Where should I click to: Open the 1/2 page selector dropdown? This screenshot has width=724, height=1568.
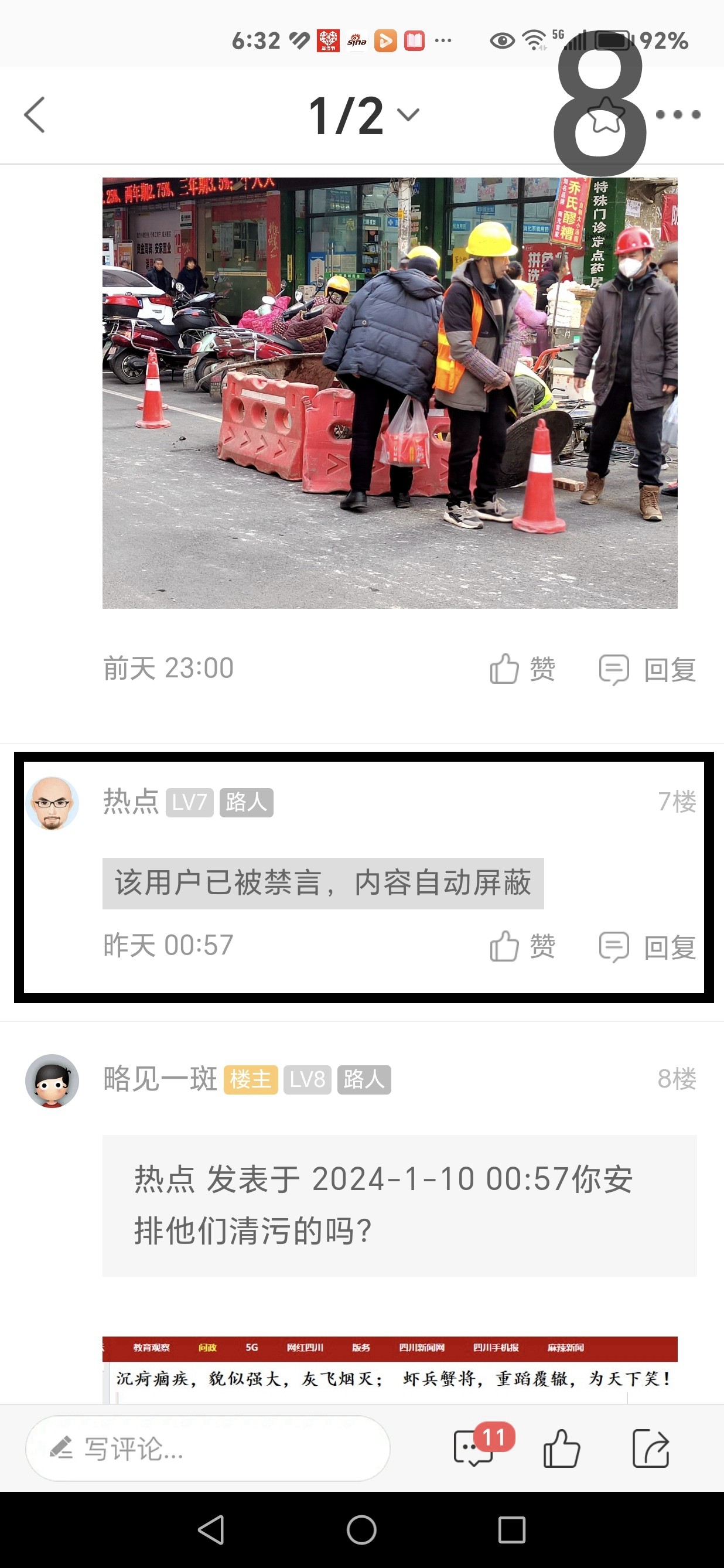tap(363, 115)
